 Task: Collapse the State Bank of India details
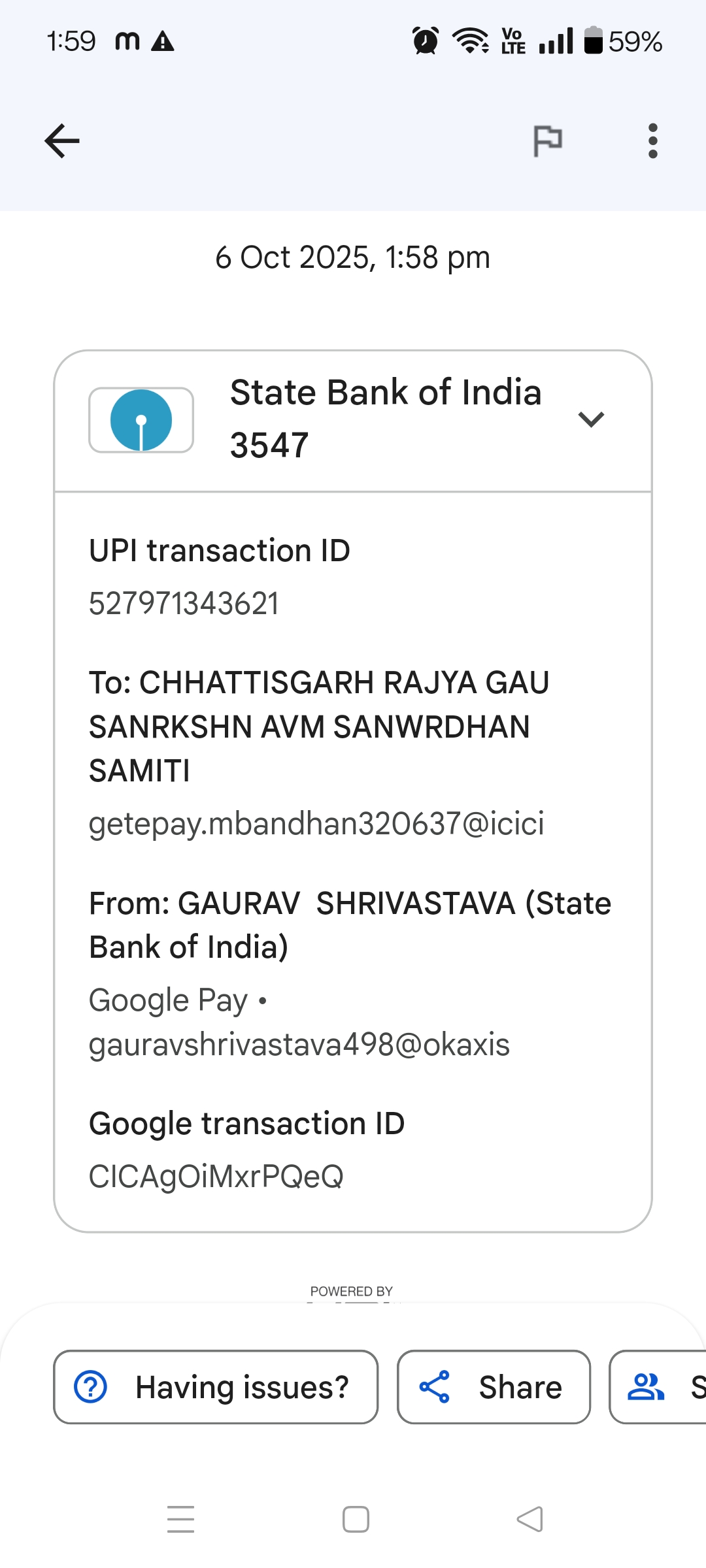(591, 419)
